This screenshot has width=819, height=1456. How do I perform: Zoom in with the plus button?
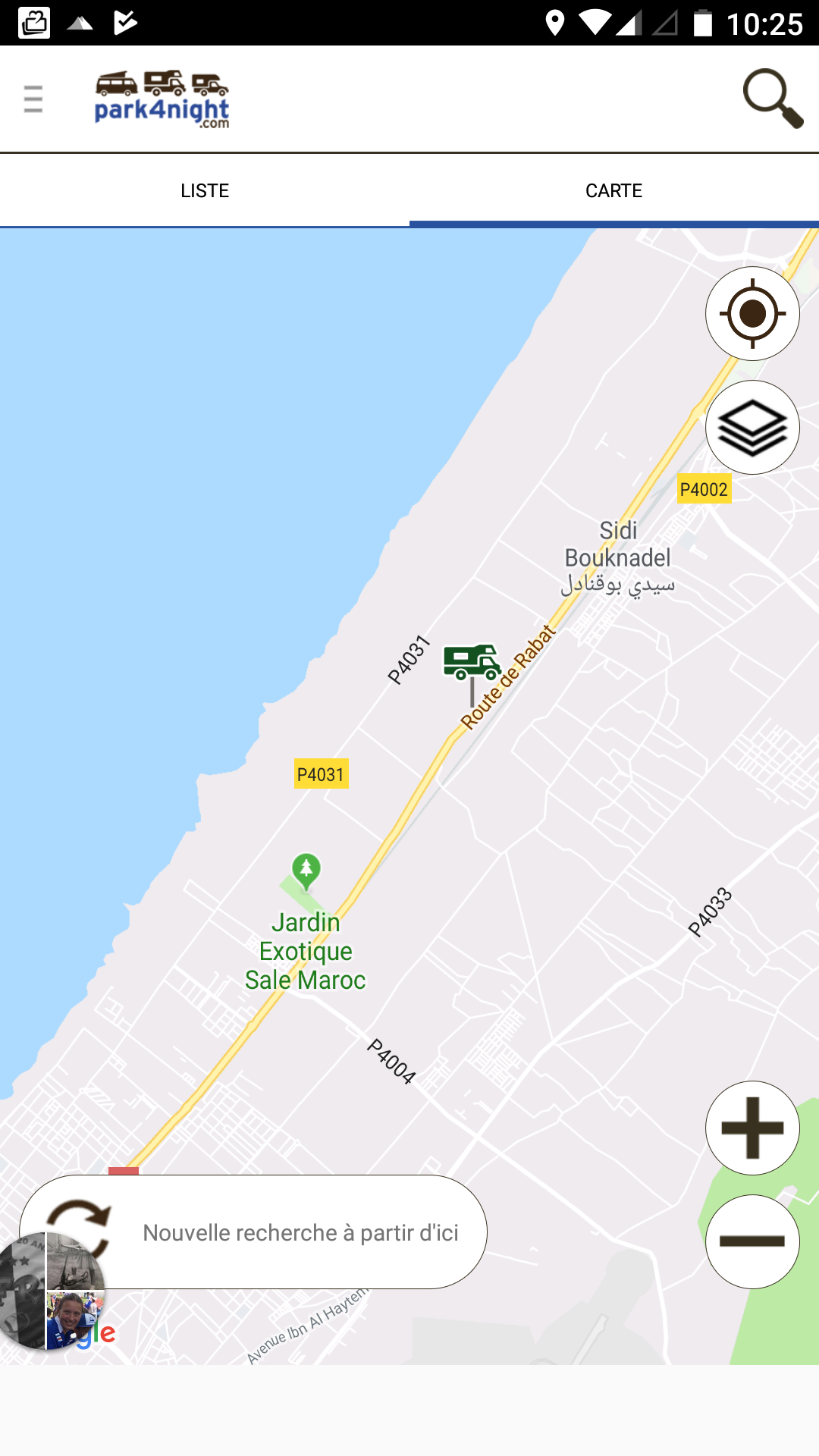[752, 1128]
